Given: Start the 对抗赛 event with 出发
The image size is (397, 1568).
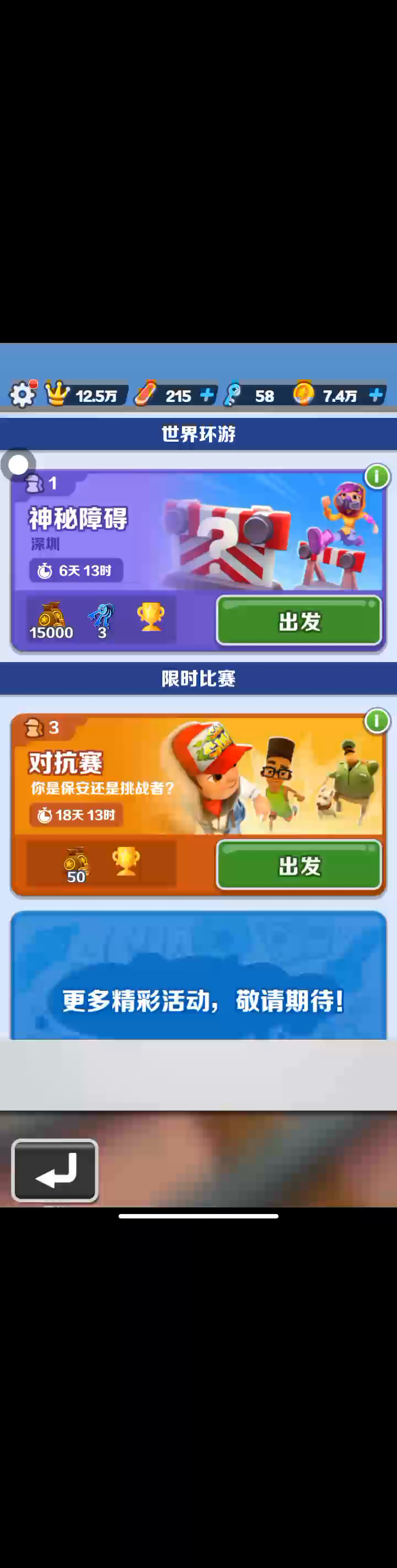Looking at the screenshot, I should tap(299, 865).
